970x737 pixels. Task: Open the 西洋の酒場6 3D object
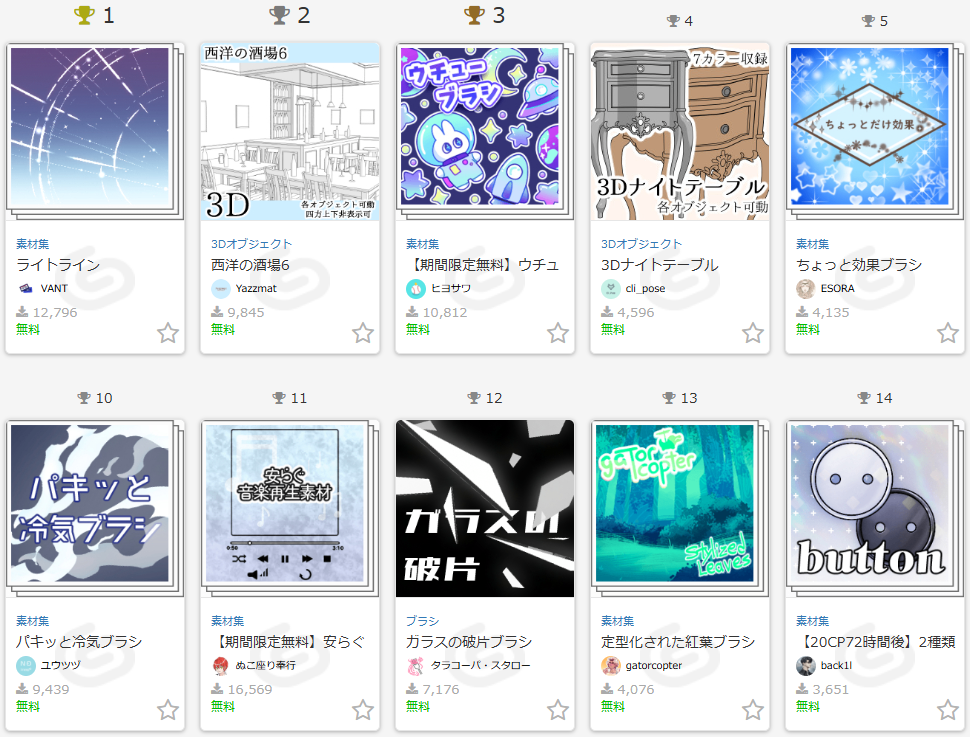click(x=290, y=131)
